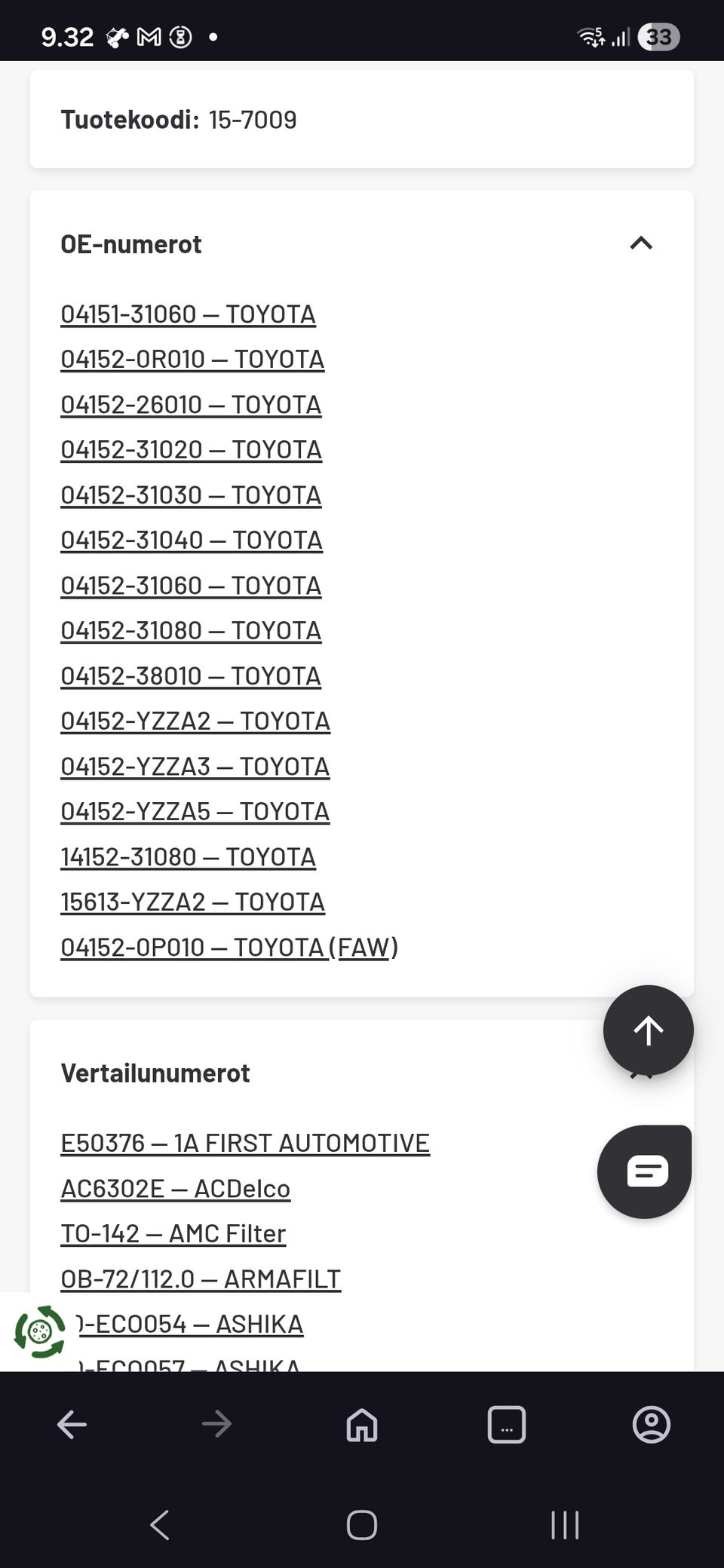Open the 04152-0R010 TOYOTA link

point(192,359)
